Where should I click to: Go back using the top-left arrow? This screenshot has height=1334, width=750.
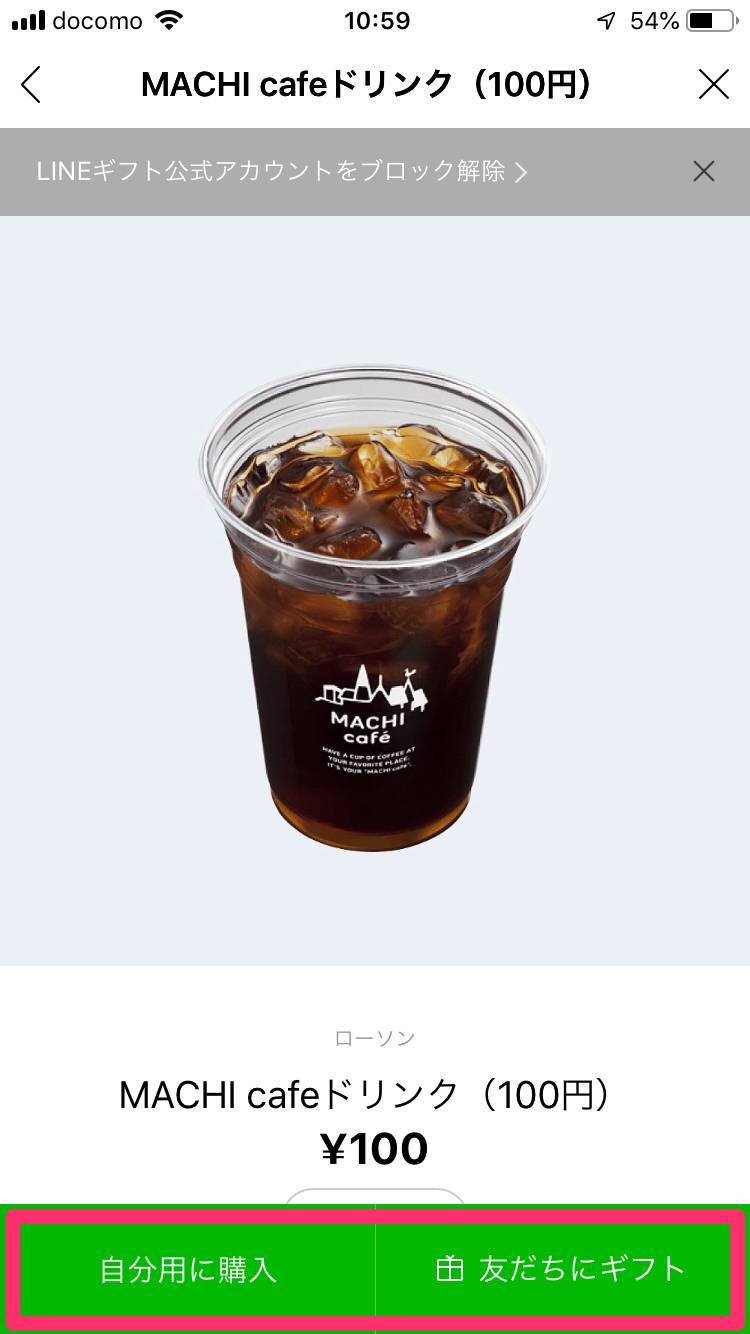[31, 85]
